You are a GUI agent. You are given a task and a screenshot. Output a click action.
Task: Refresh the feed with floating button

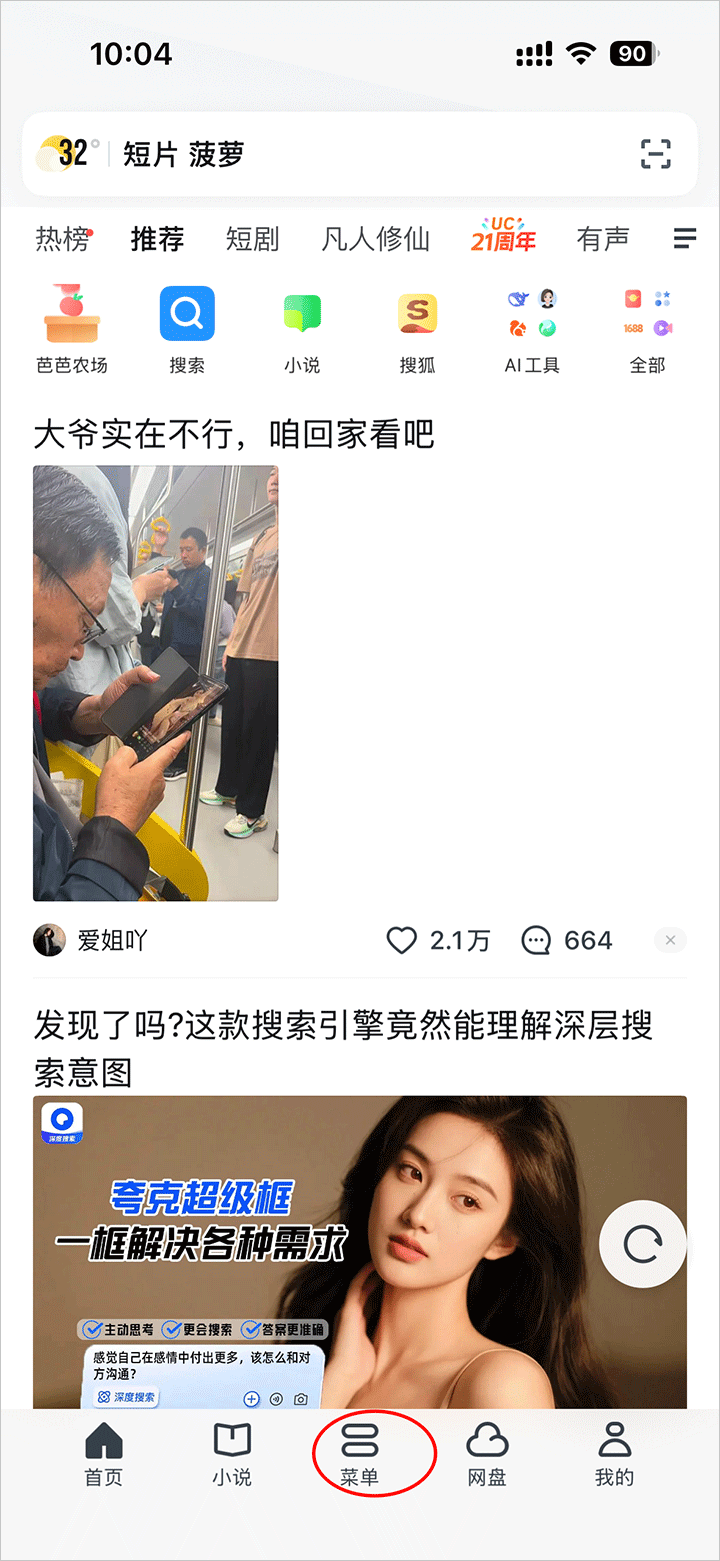pyautogui.click(x=642, y=1244)
